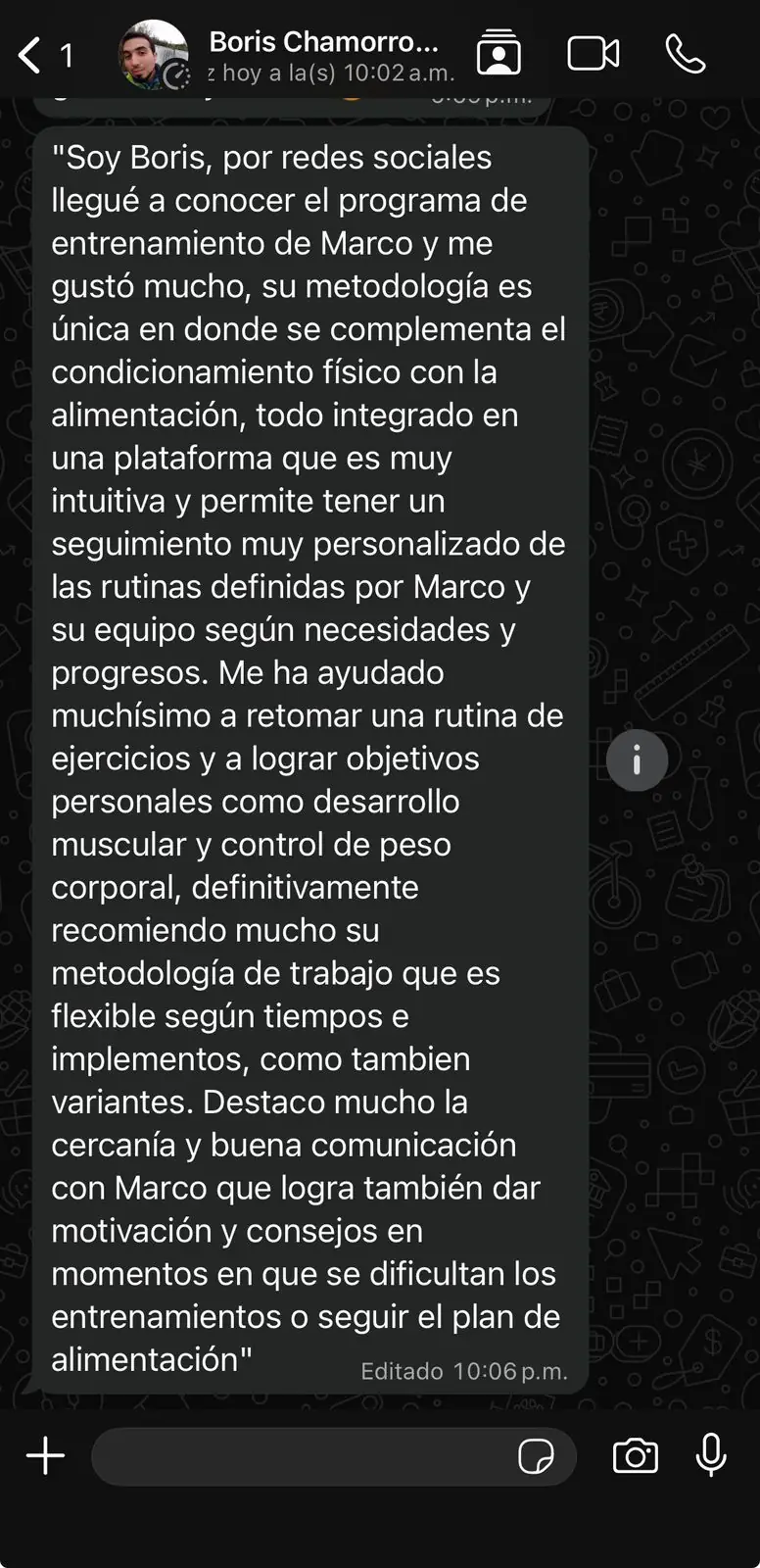760x1568 pixels.
Task: Go back to the chat list
Action: coord(31,56)
